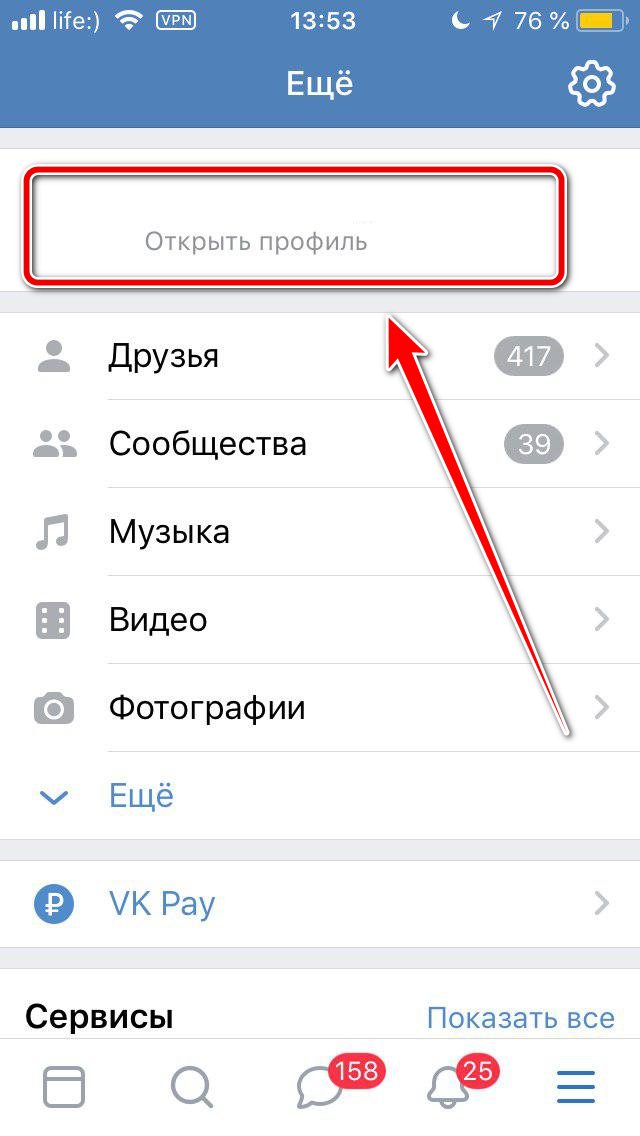Viewport: 640px width, 1136px height.
Task: Open the settings gear icon
Action: pos(591,85)
